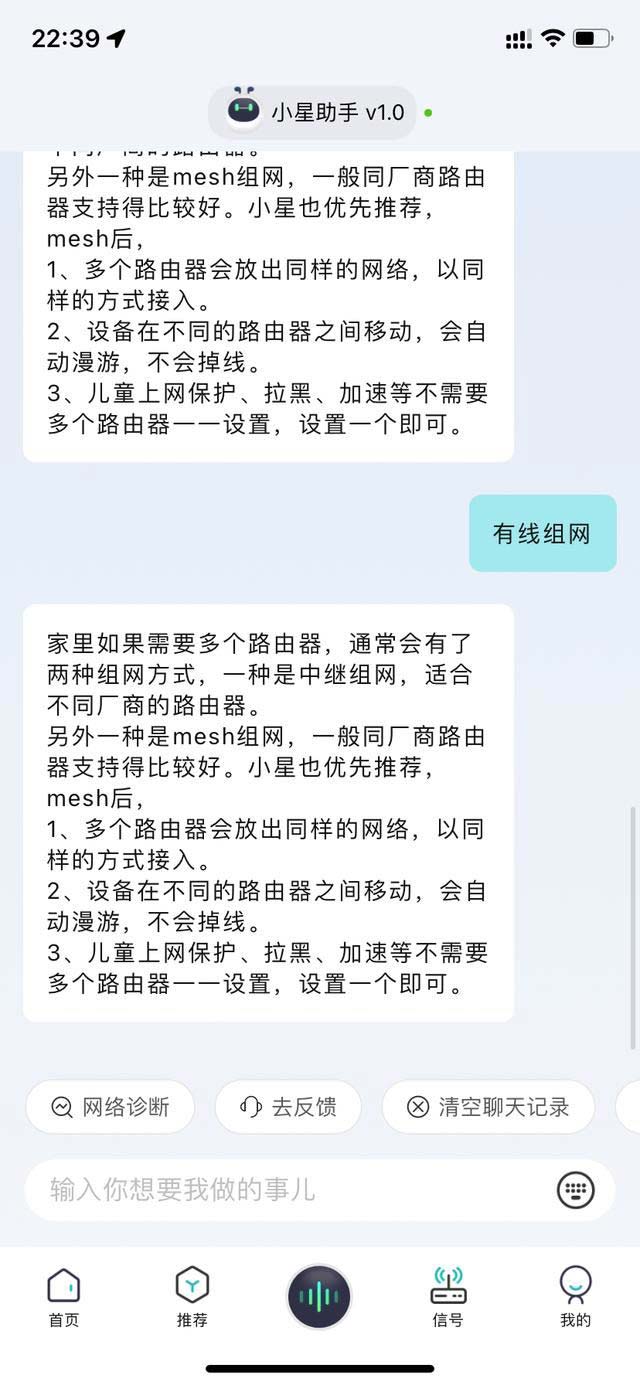
Task: Tap the 网络诊断 chip
Action: (x=110, y=1107)
